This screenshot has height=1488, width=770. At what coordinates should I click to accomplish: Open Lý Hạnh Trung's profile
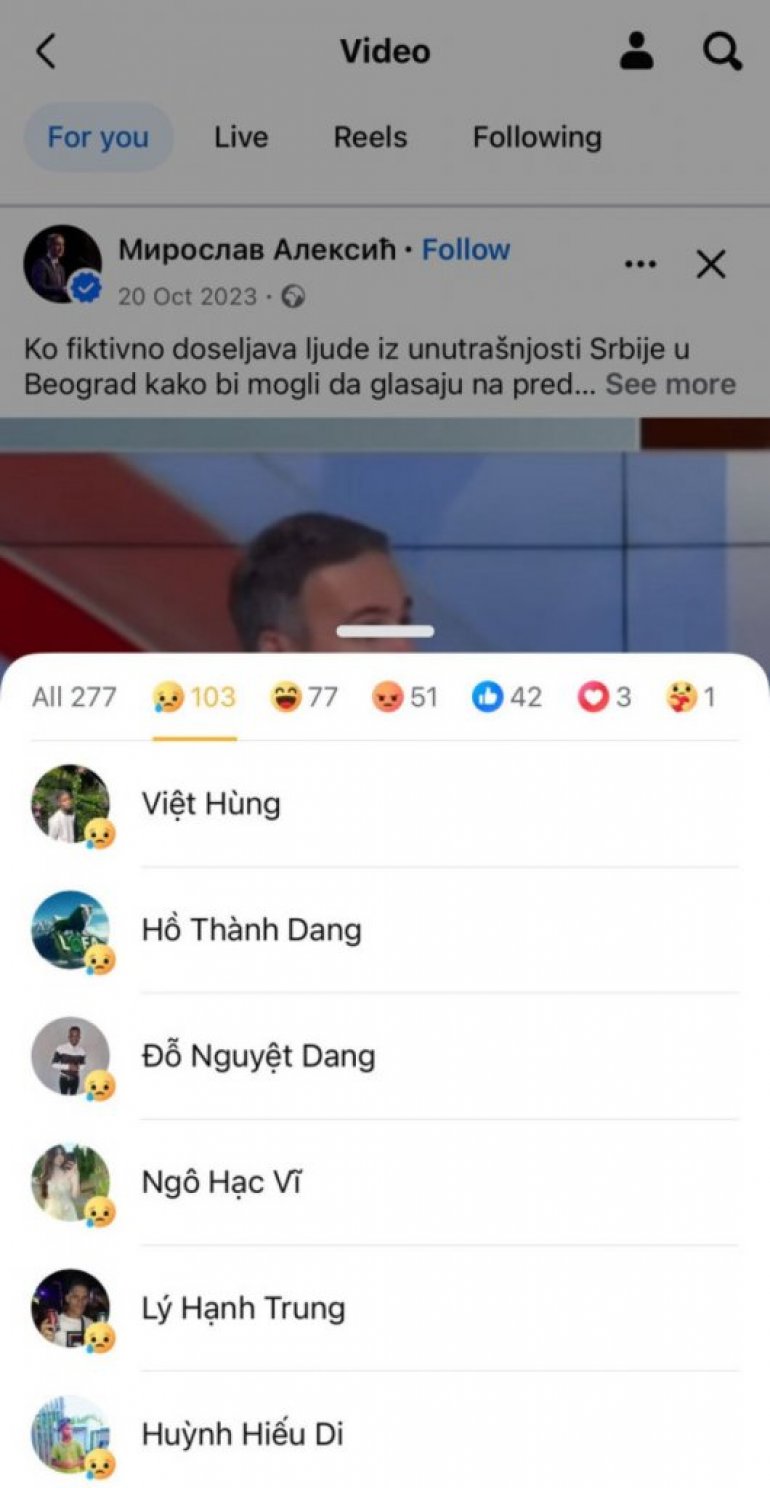click(x=243, y=1308)
